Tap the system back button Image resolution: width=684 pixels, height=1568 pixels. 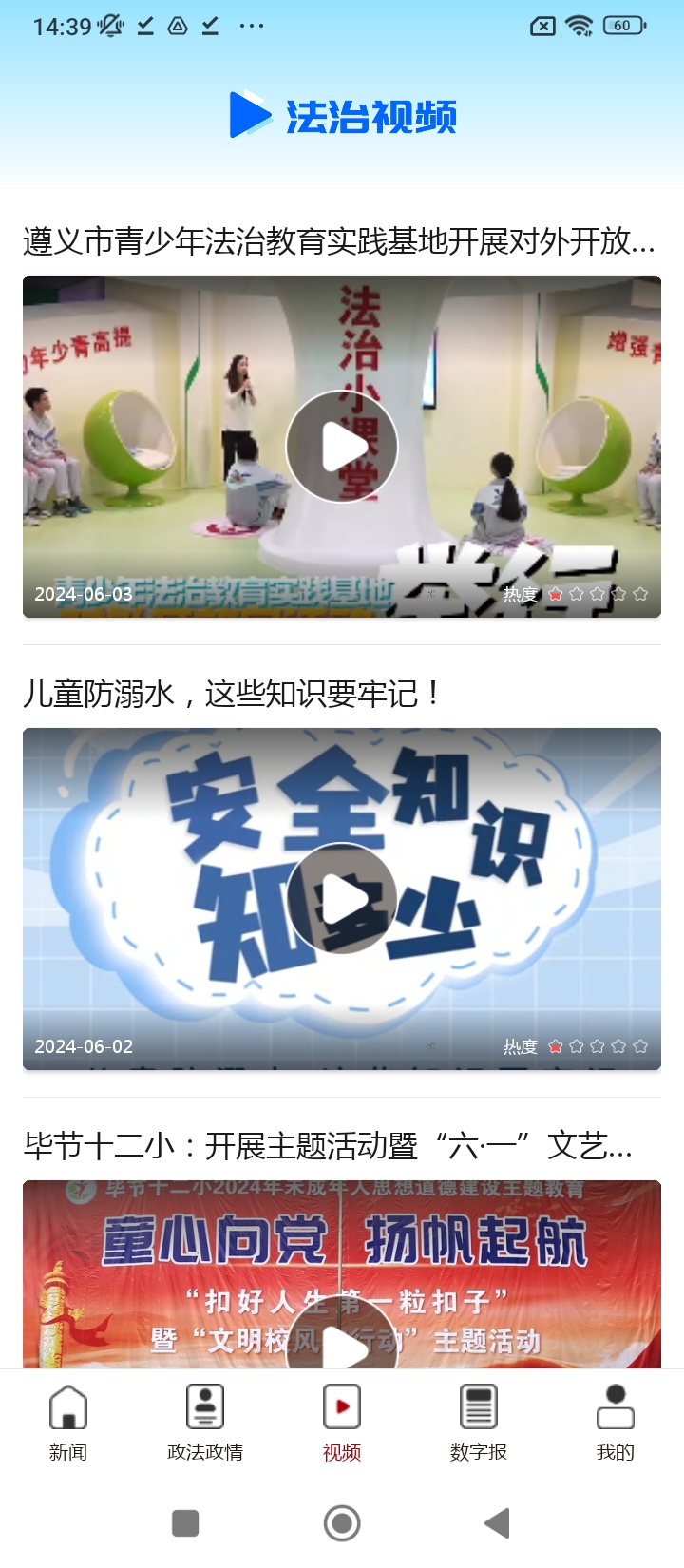pos(497,1523)
